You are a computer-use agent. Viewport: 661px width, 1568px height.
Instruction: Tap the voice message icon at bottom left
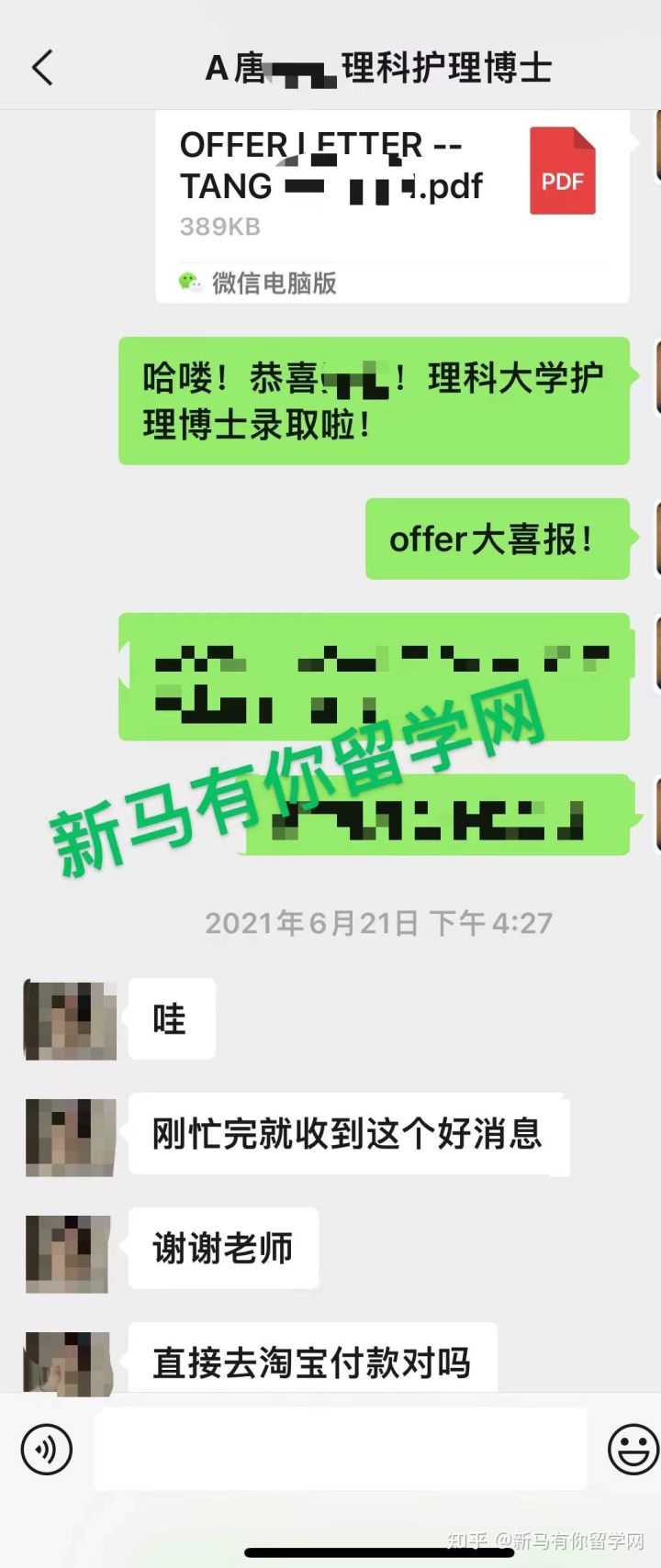(x=46, y=1450)
